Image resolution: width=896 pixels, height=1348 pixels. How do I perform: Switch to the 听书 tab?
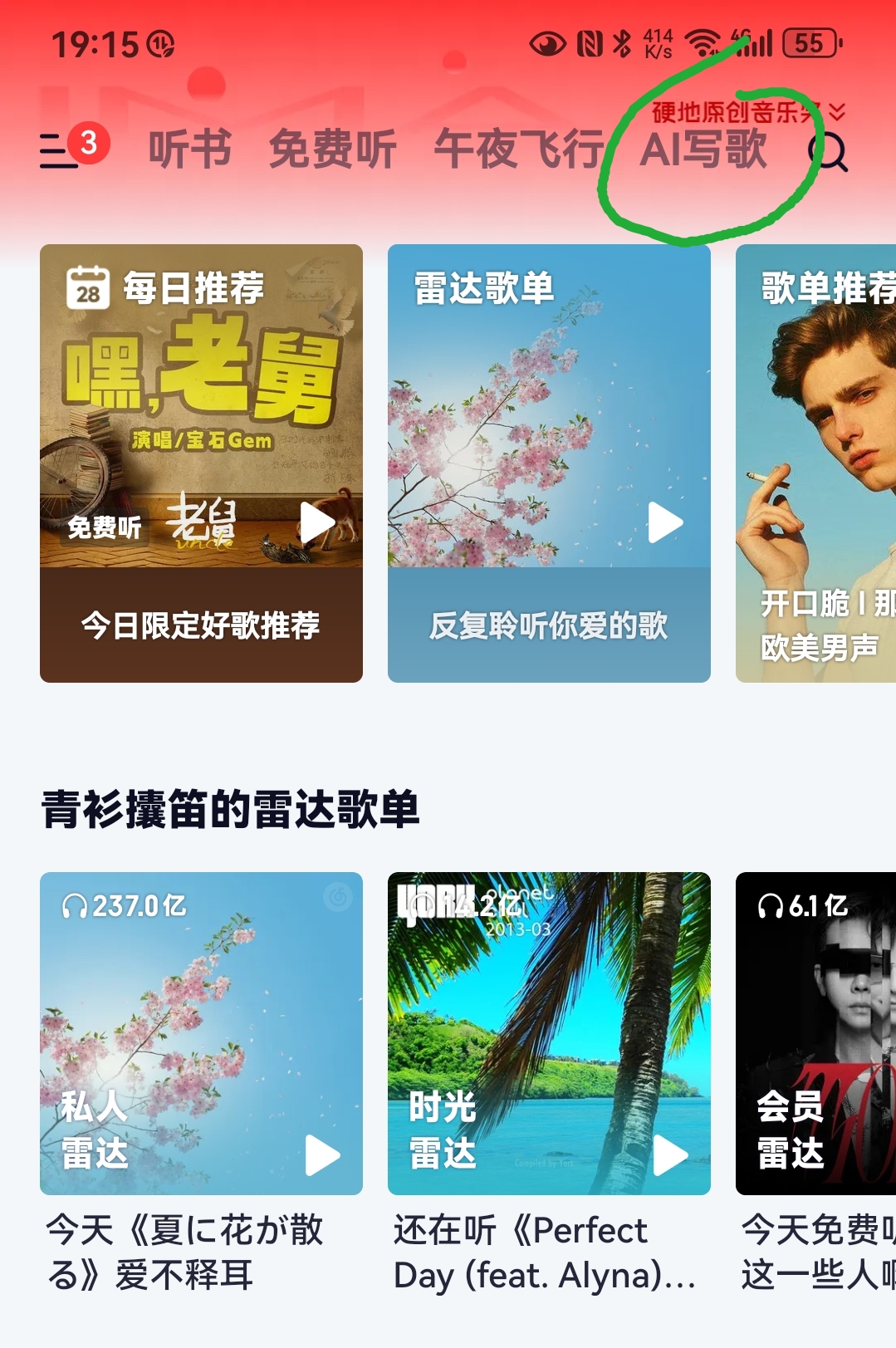pyautogui.click(x=189, y=150)
